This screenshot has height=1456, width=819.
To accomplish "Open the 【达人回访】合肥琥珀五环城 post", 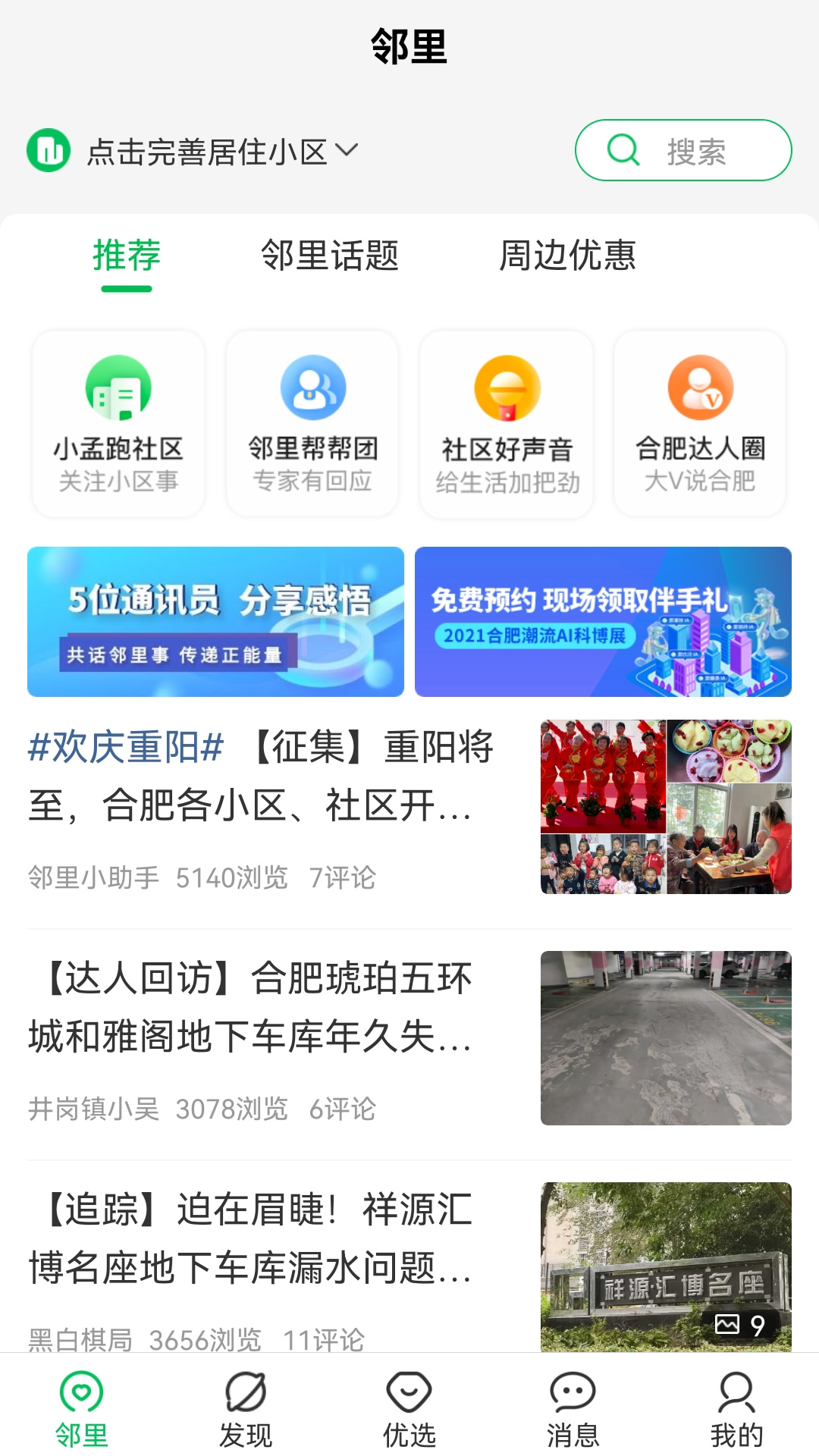I will pos(250,1007).
